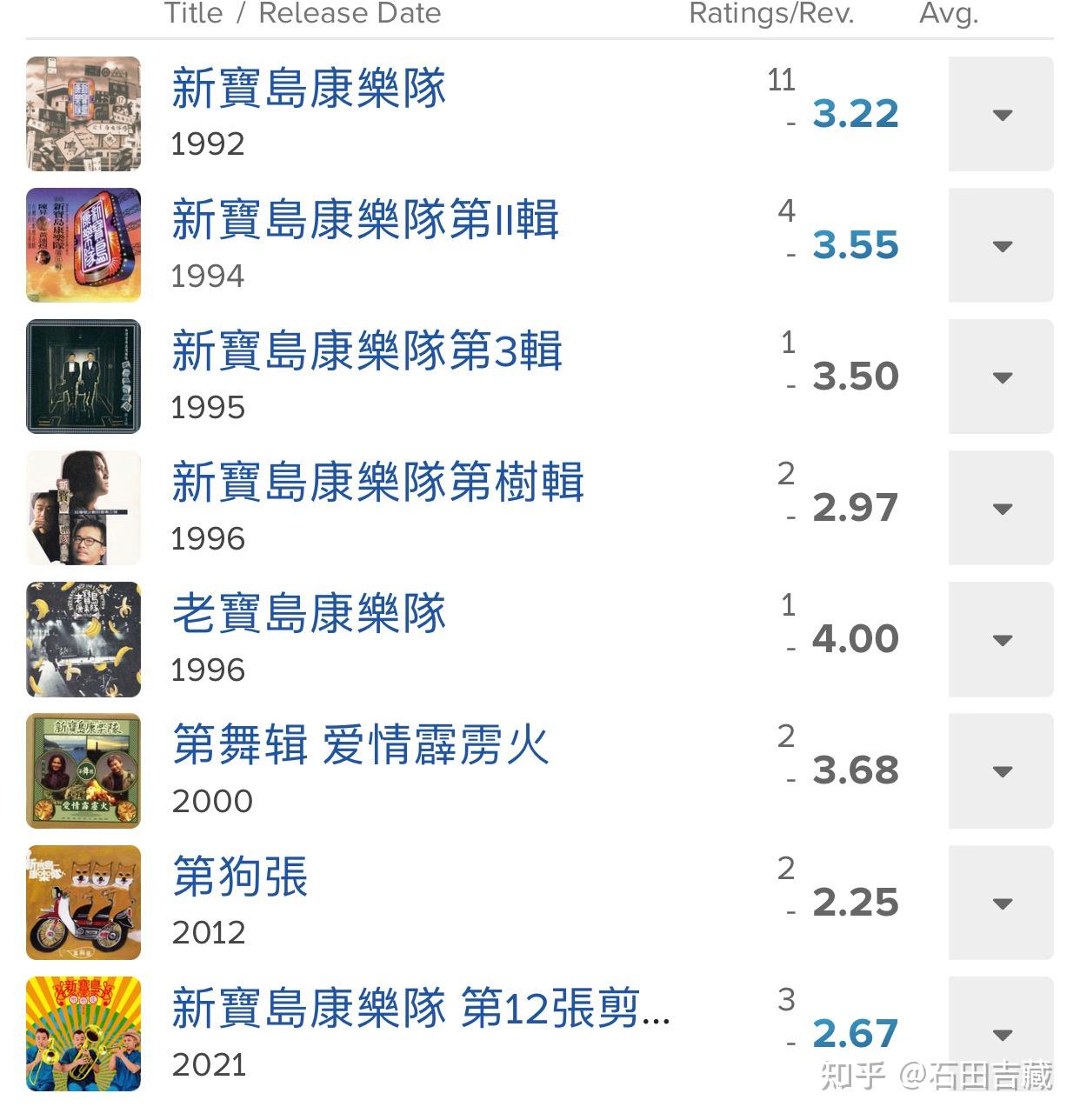Sort the list by the Avg. column
The height and width of the screenshot is (1120, 1080).
(950, 13)
